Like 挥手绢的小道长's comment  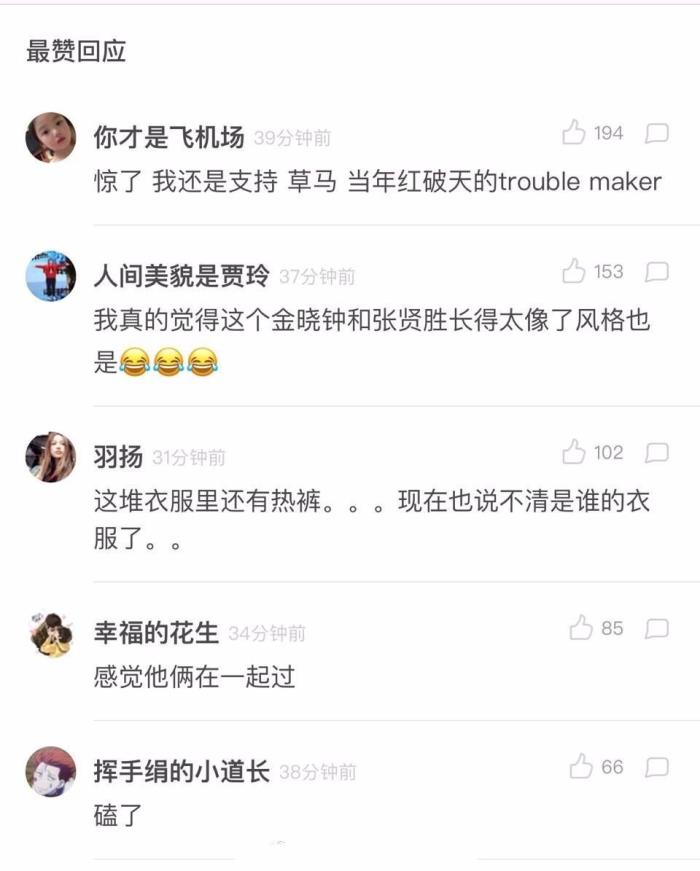click(x=581, y=767)
